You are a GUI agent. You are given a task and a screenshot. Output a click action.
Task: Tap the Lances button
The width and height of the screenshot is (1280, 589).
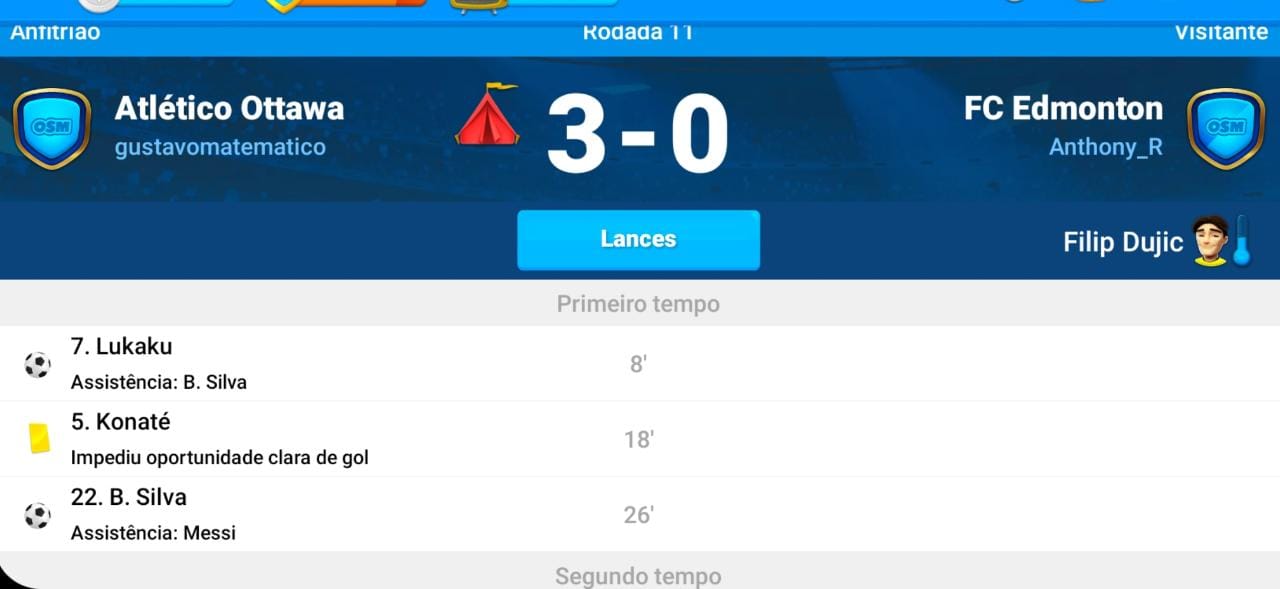(x=638, y=240)
